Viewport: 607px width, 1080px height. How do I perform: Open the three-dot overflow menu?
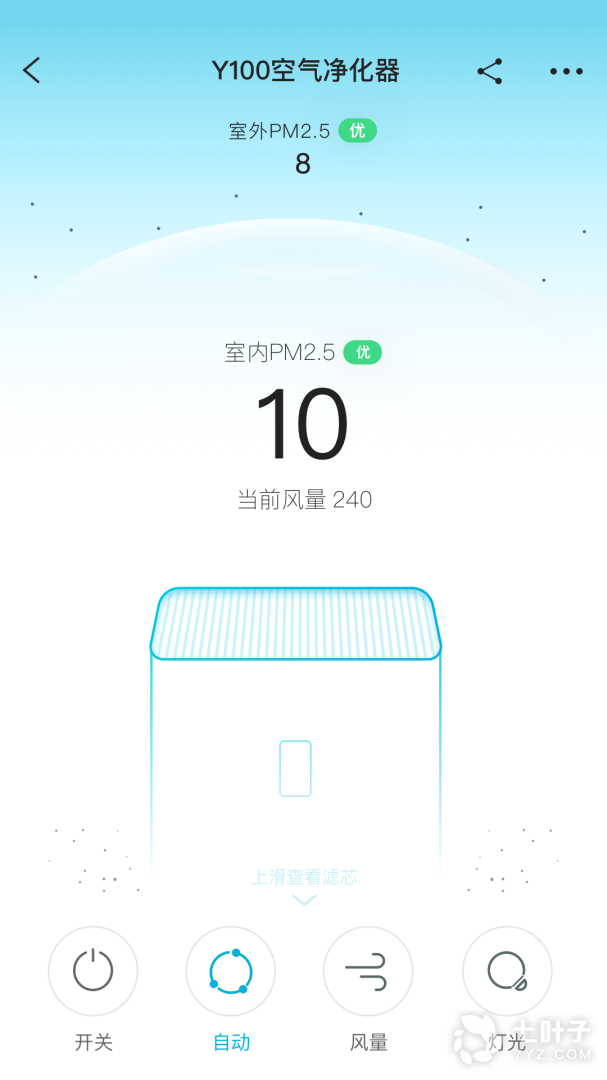tap(566, 71)
